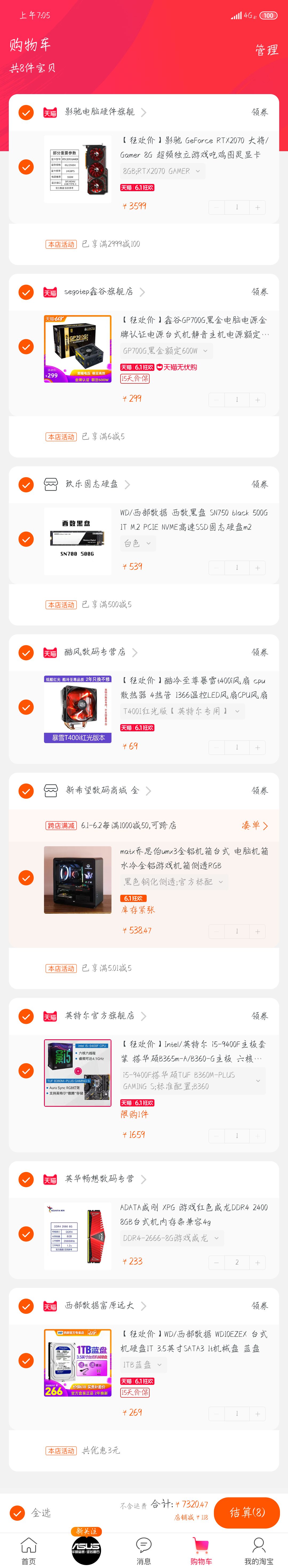Tap 凑单 to add more for the discount
The image size is (288, 1568).
pyautogui.click(x=254, y=825)
